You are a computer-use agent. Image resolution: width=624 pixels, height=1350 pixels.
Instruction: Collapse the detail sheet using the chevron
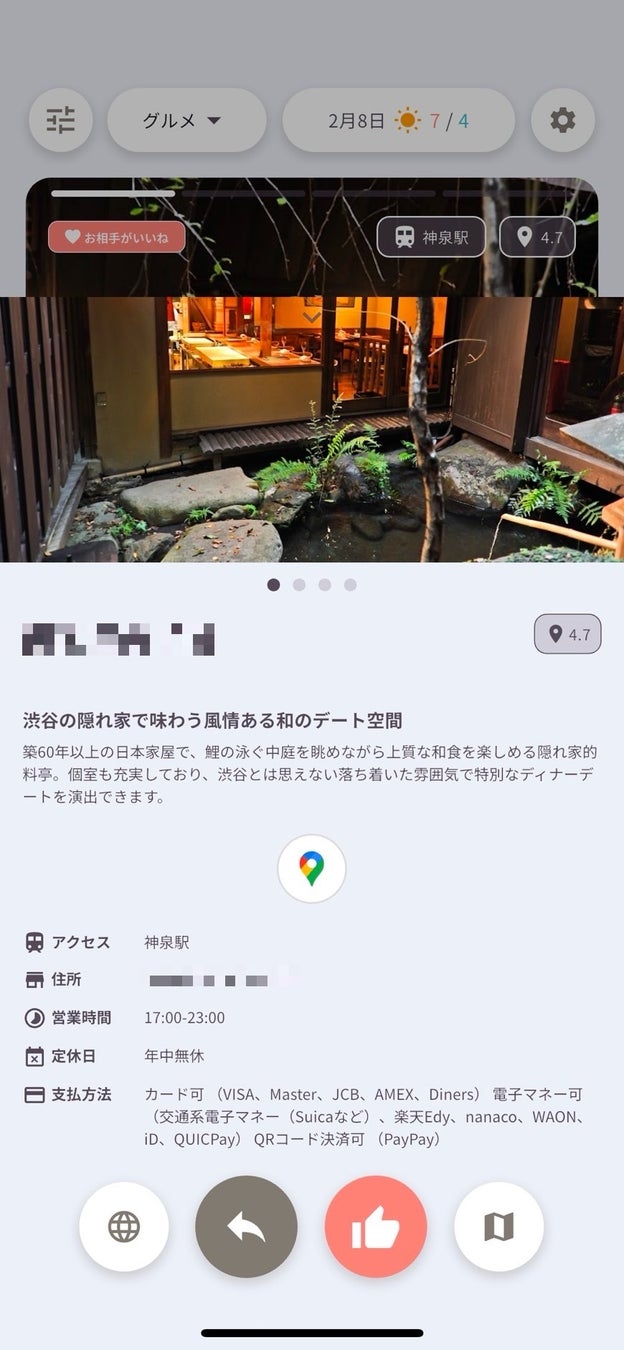click(312, 317)
